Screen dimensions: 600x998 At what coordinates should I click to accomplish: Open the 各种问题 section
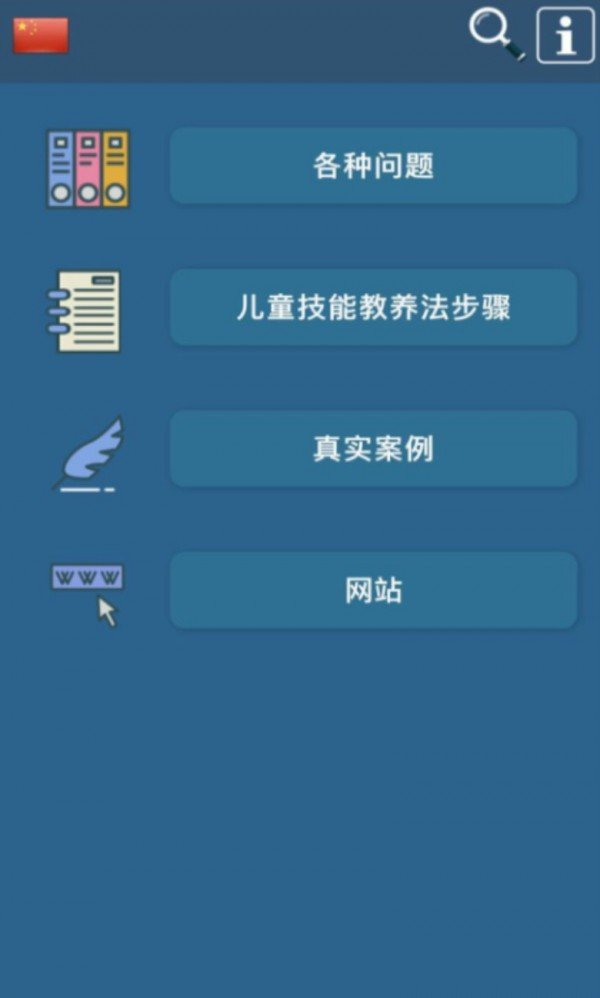pyautogui.click(x=373, y=166)
